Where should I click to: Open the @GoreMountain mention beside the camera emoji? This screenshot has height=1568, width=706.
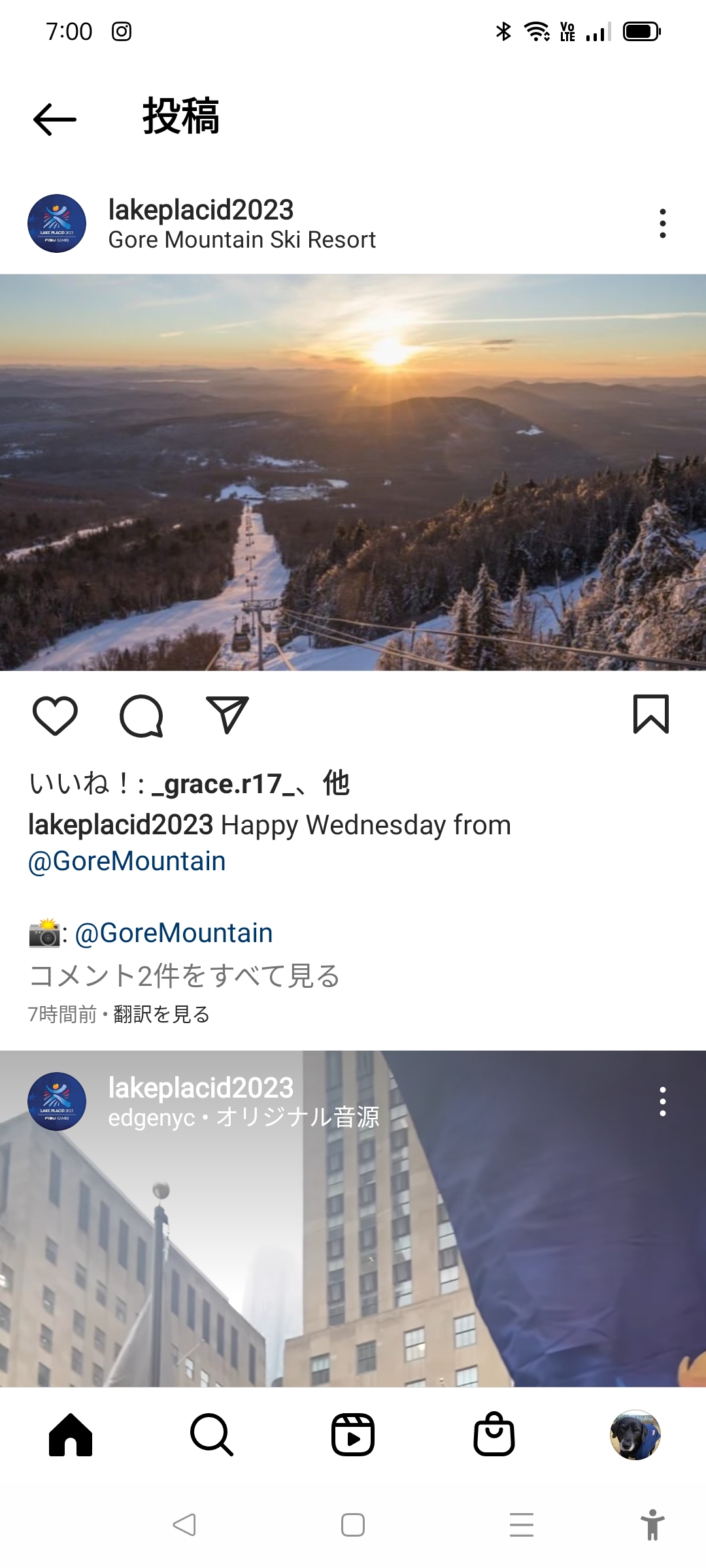point(174,933)
